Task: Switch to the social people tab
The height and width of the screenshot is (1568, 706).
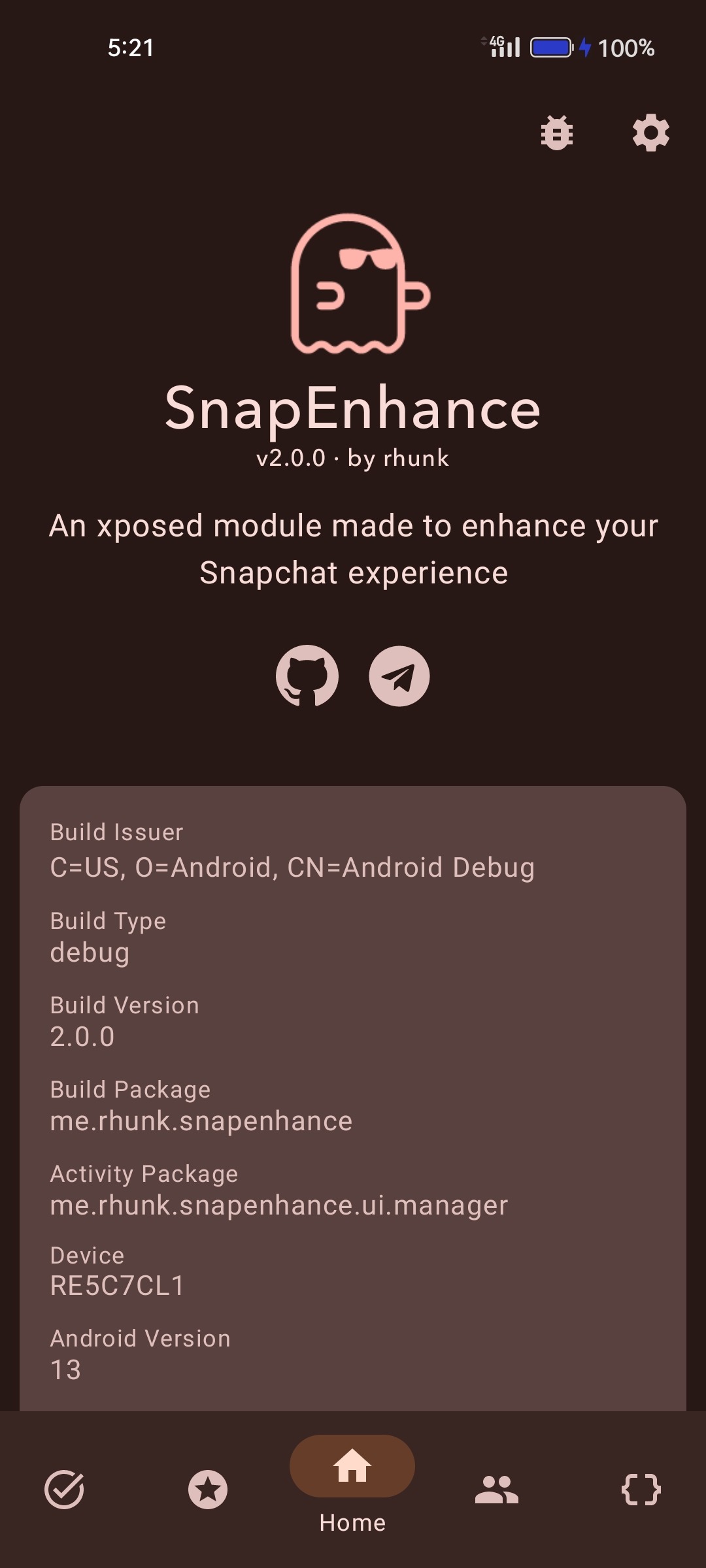Action: [x=497, y=1490]
